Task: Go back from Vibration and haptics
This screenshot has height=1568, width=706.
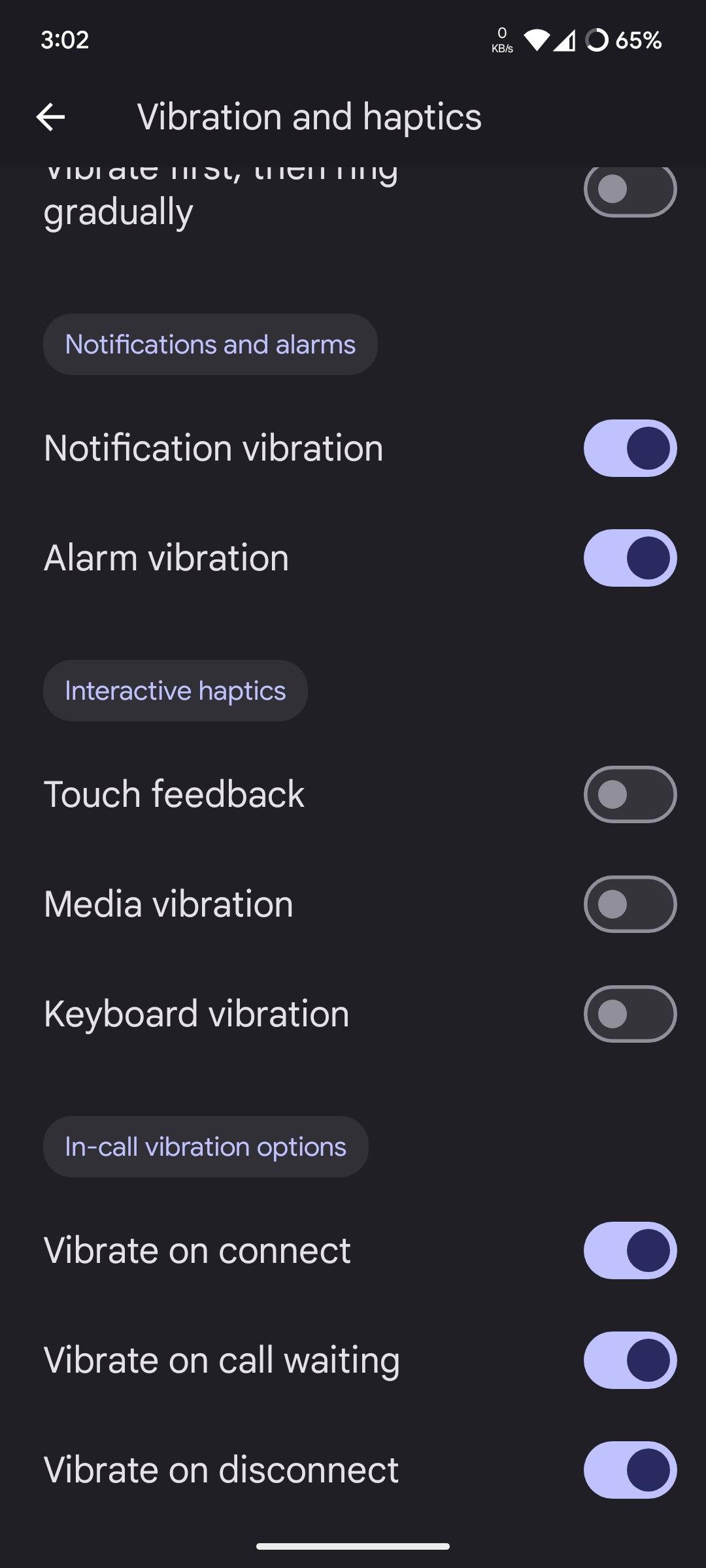Action: [50, 118]
